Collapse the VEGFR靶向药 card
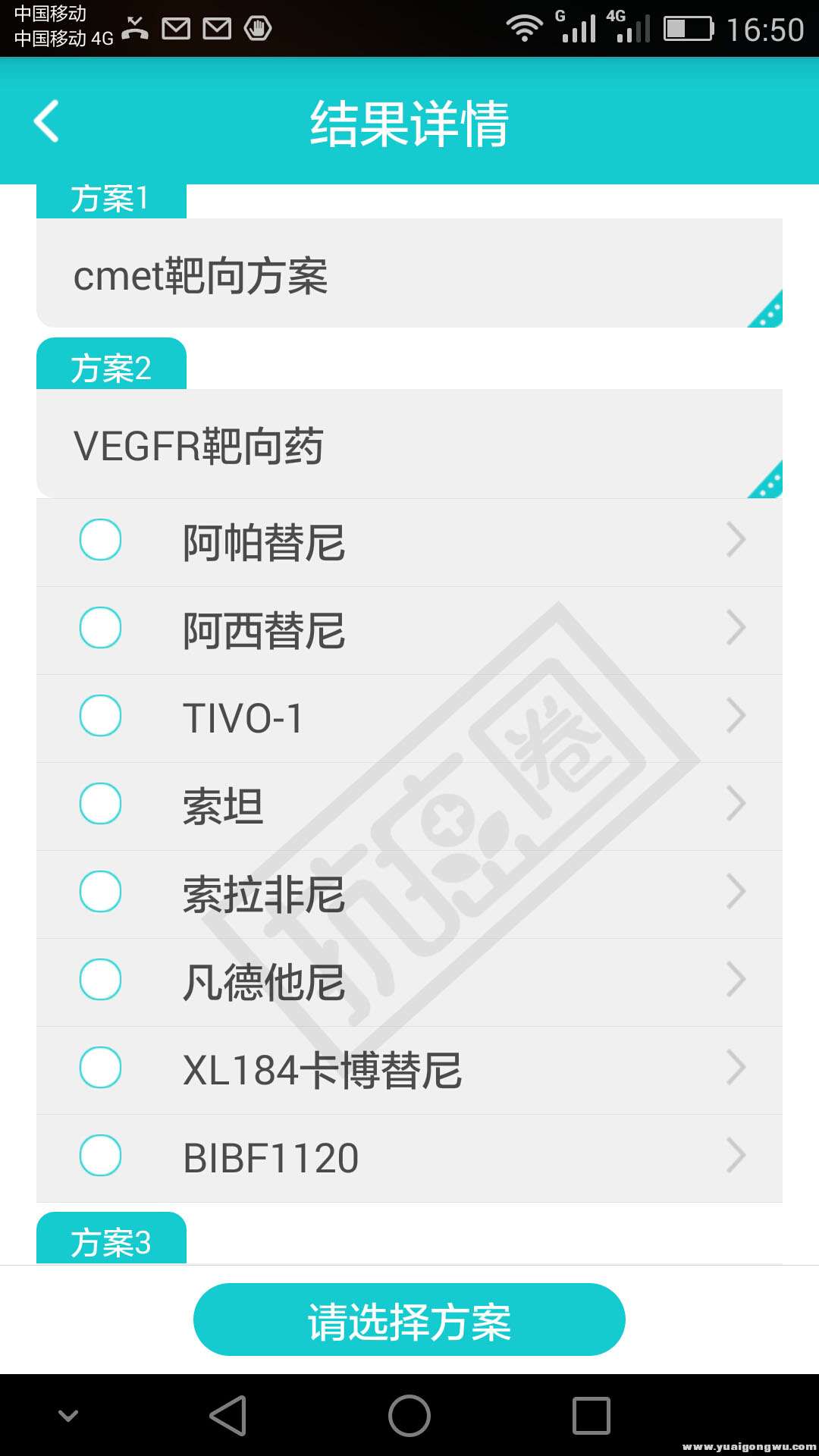Image resolution: width=819 pixels, height=1456 pixels. [x=766, y=481]
